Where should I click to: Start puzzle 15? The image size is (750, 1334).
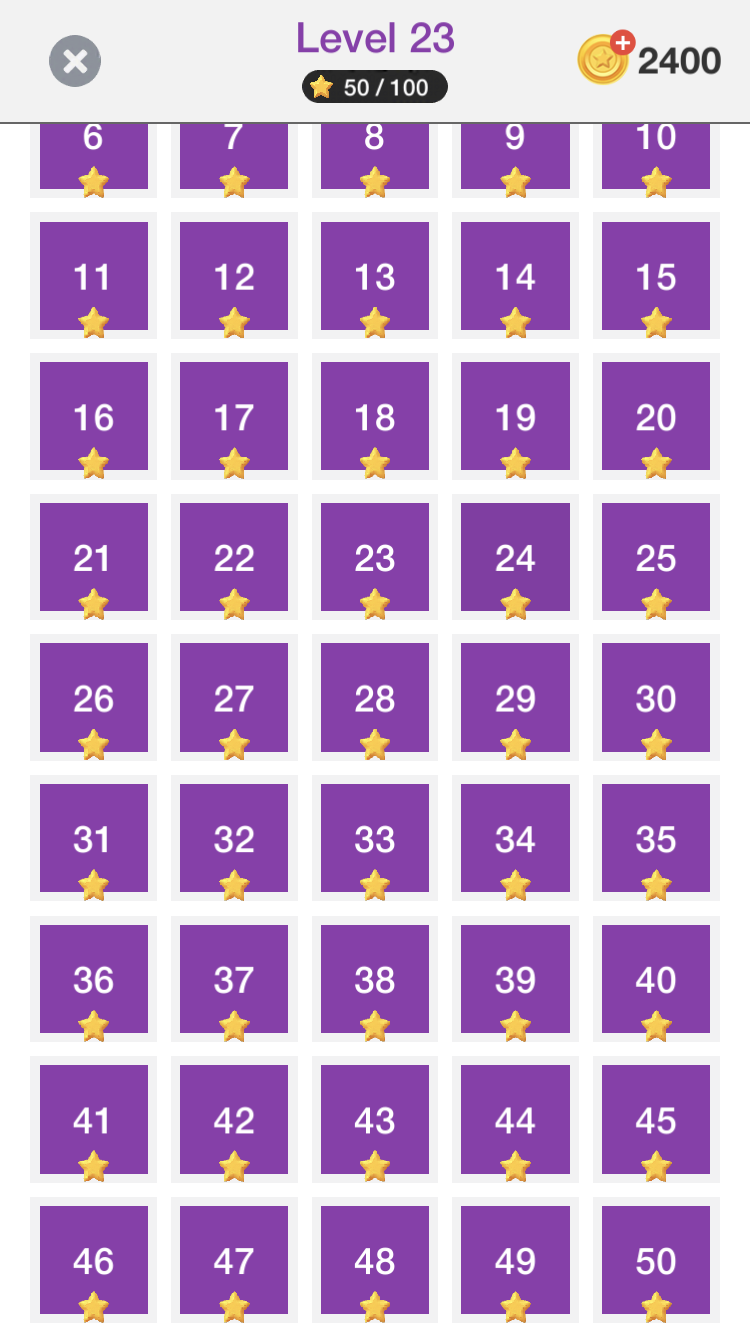click(656, 276)
